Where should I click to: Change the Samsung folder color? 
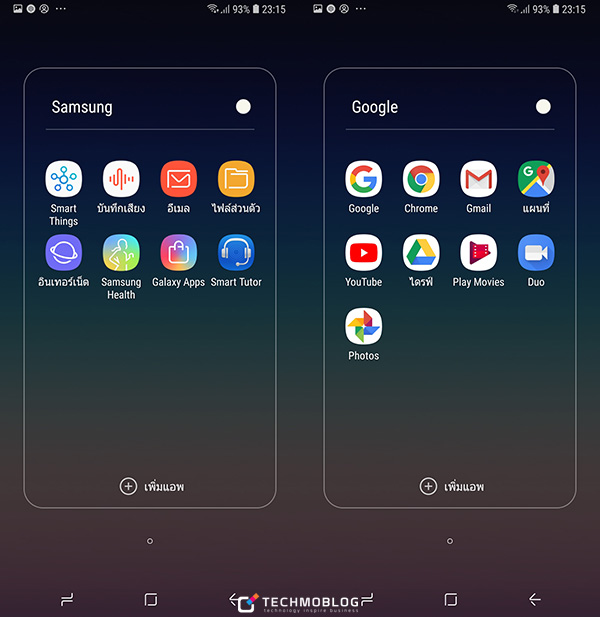(243, 107)
